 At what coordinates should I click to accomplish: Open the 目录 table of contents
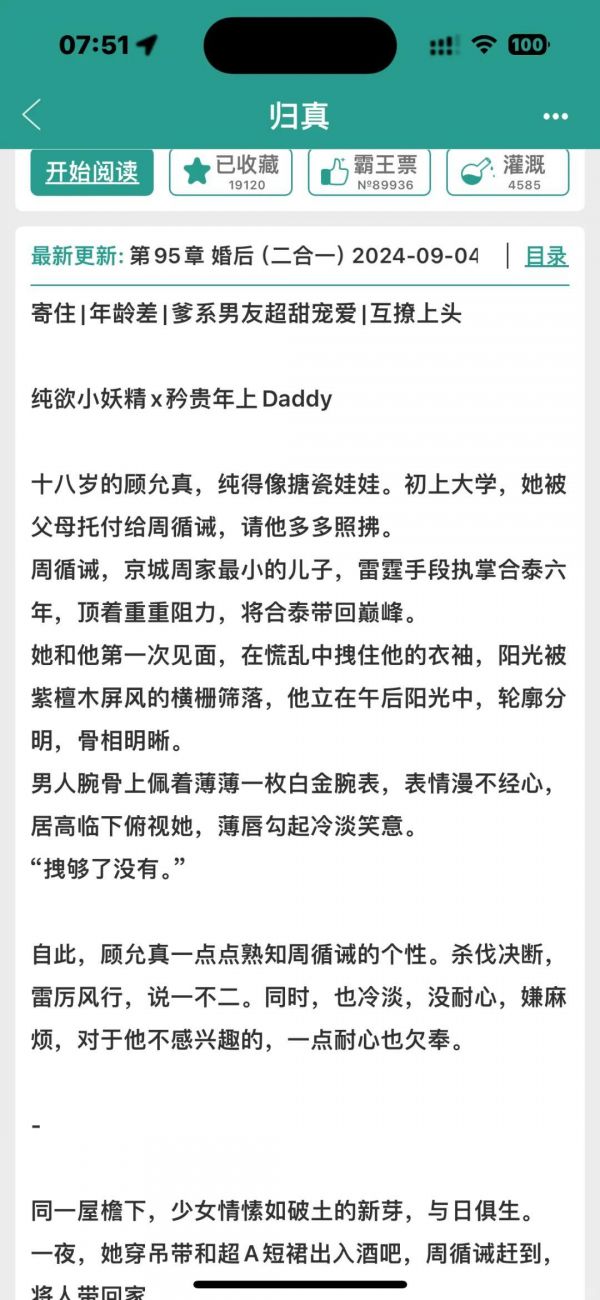tap(546, 256)
